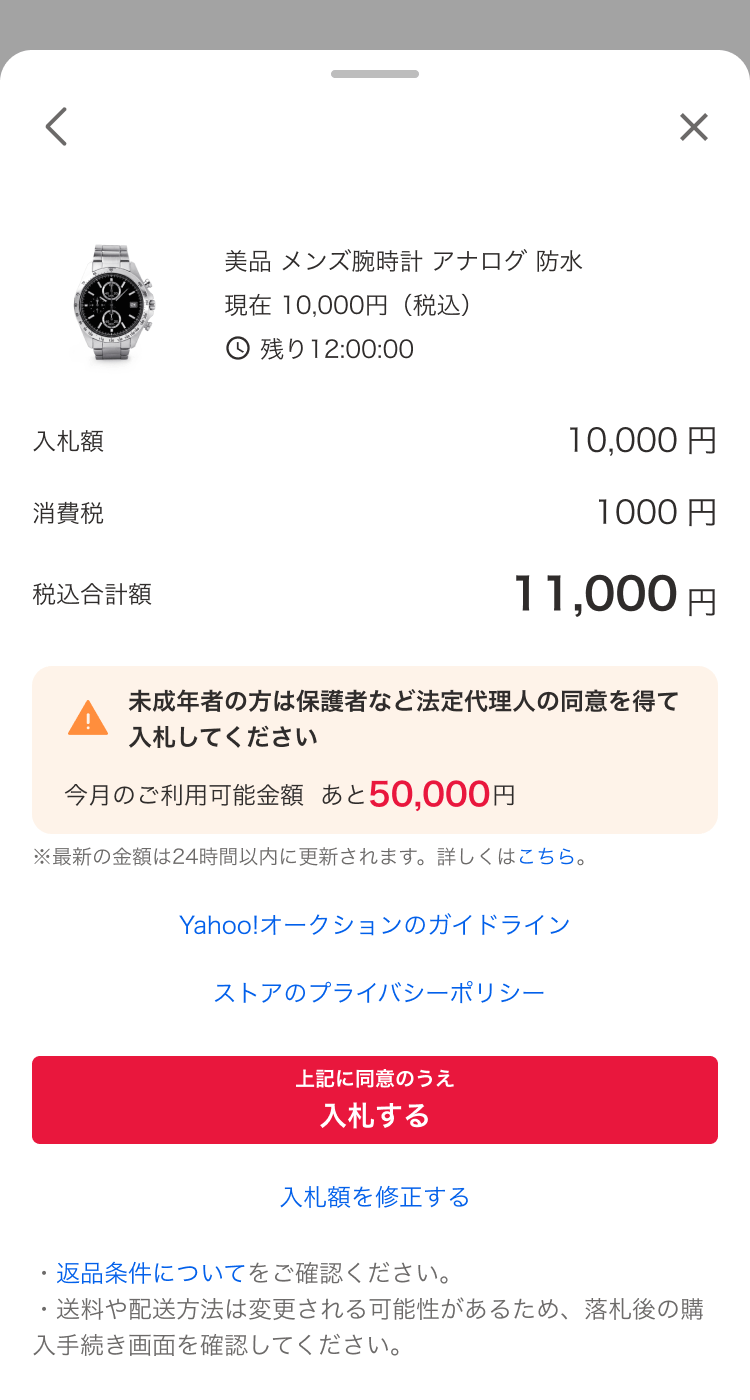Open Yahoo!オークションのガイドライン link
The width and height of the screenshot is (750, 1400).
[x=374, y=925]
